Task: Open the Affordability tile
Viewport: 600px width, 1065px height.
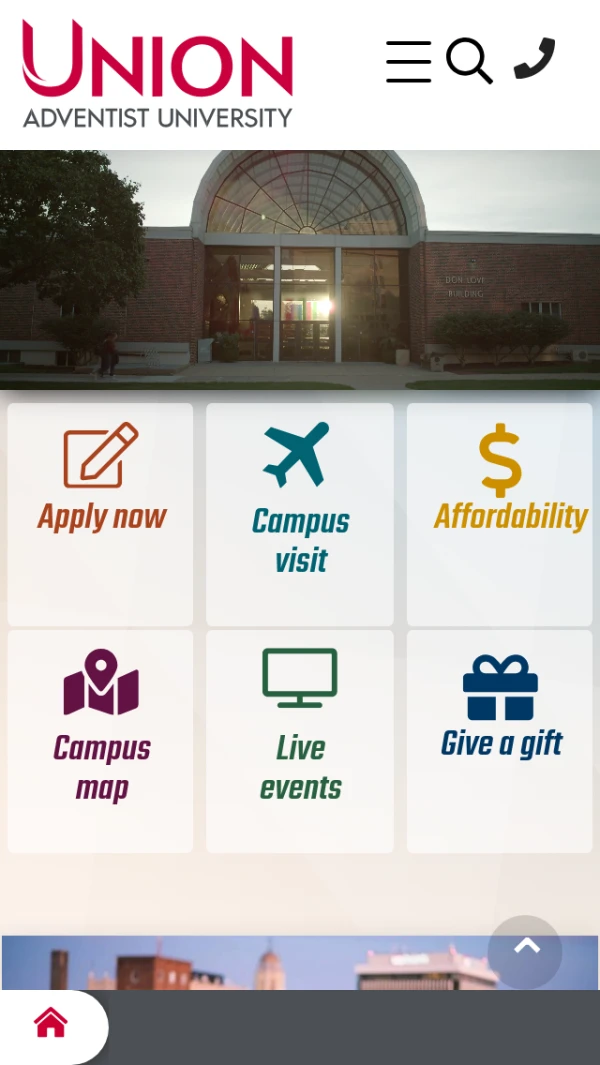Action: [x=500, y=514]
